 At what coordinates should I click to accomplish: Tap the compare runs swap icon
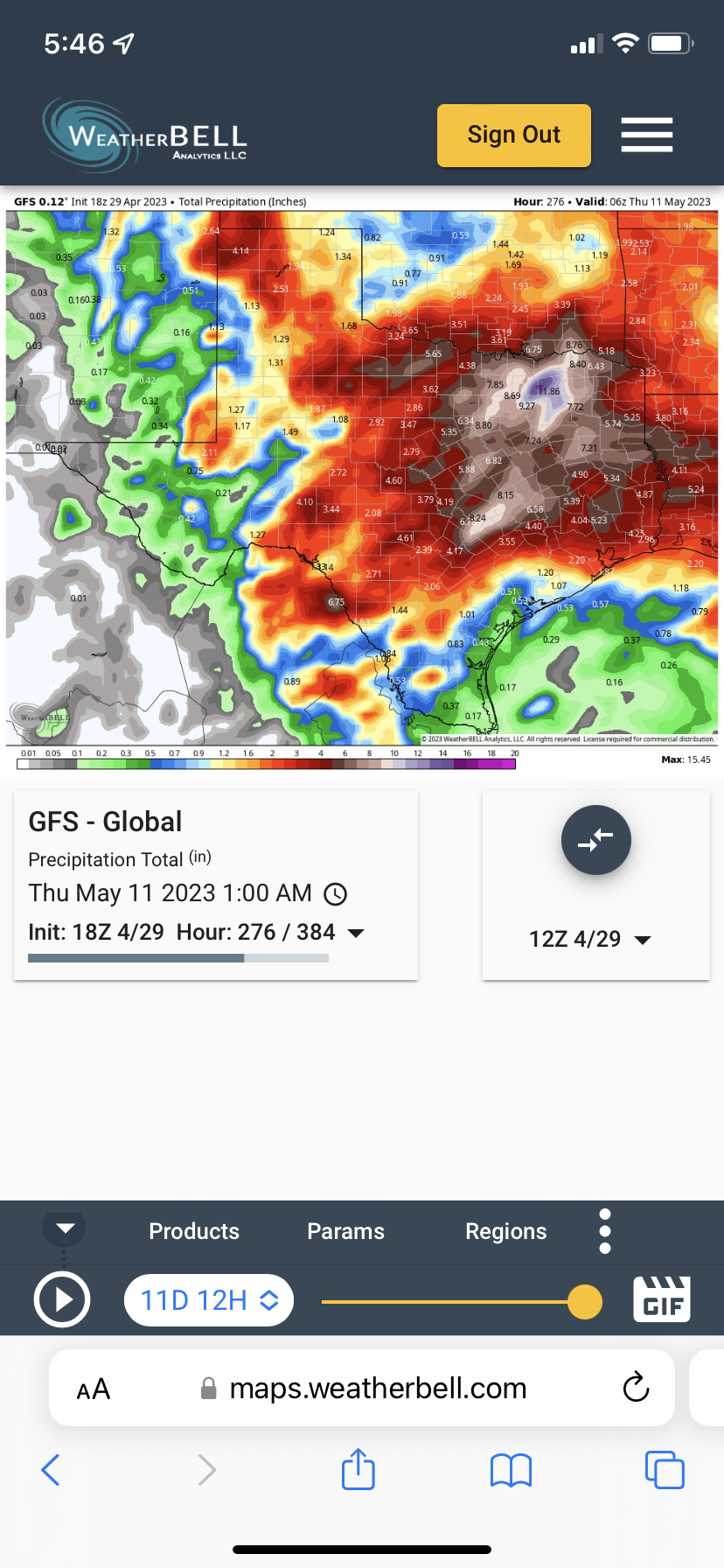[x=595, y=840]
